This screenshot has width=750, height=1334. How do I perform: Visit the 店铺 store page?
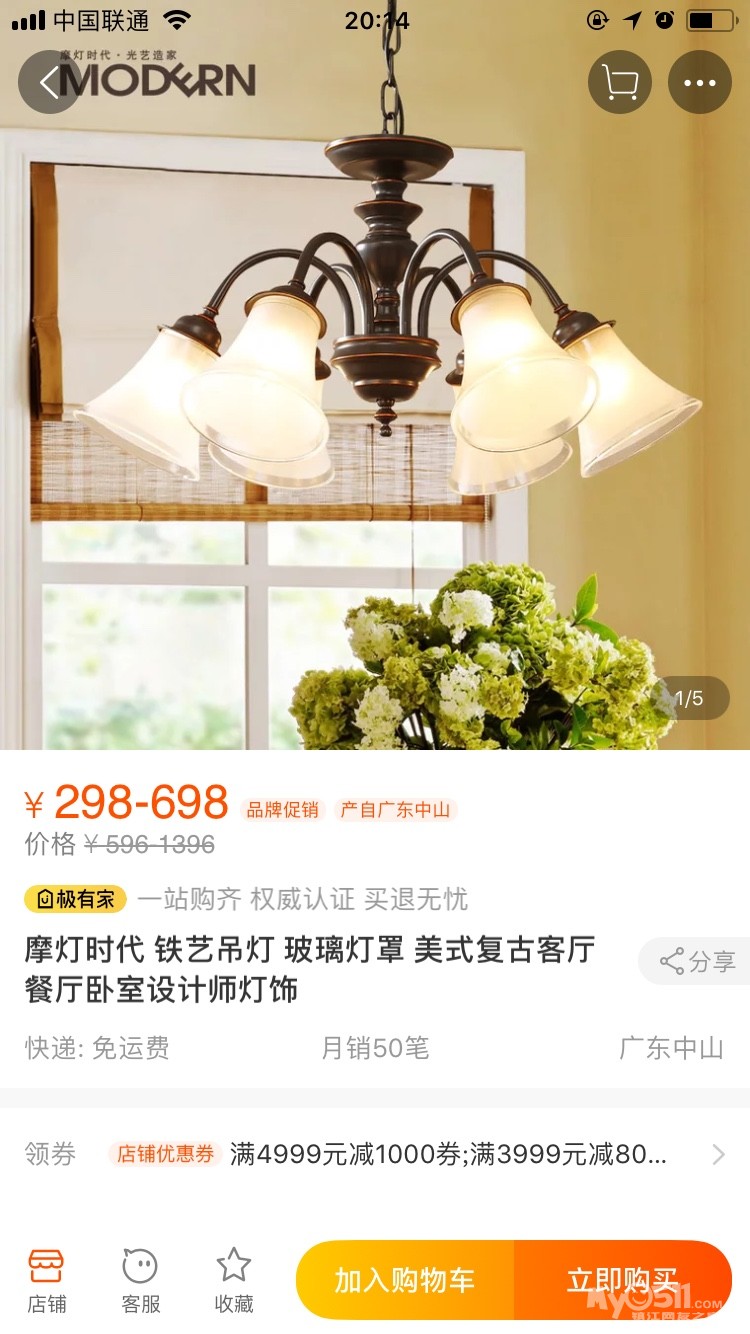[47, 1280]
